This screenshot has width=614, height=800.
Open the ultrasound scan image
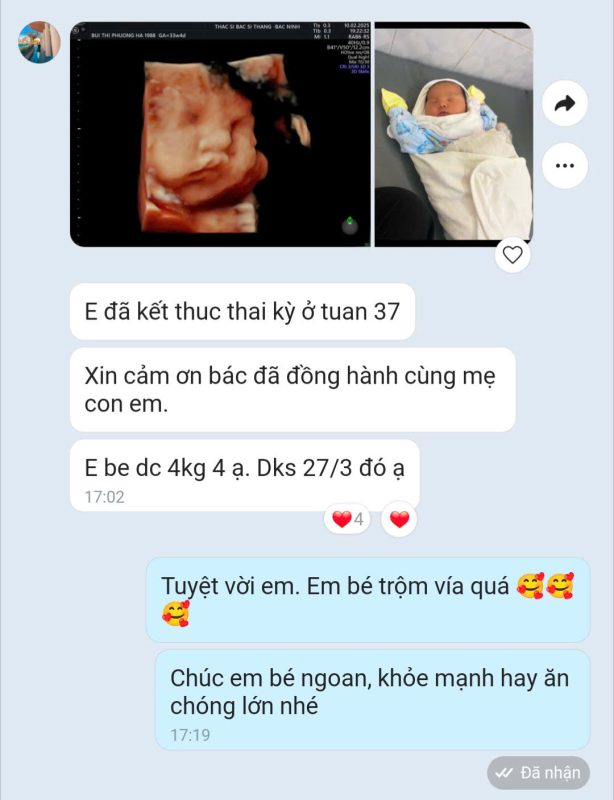tap(220, 134)
